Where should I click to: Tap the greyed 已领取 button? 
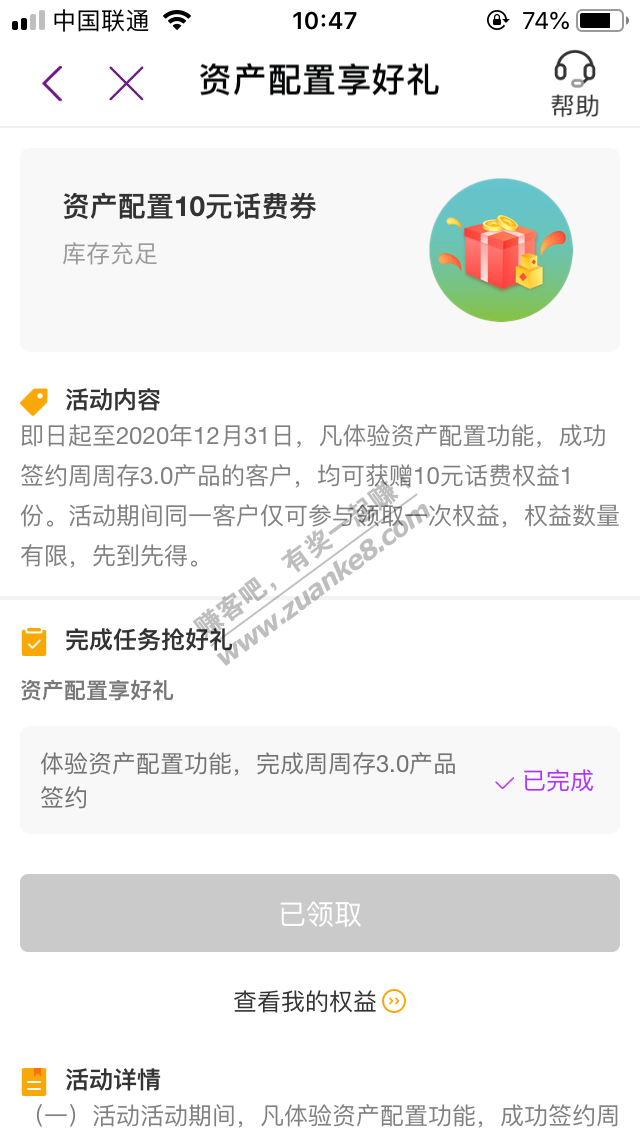[320, 913]
